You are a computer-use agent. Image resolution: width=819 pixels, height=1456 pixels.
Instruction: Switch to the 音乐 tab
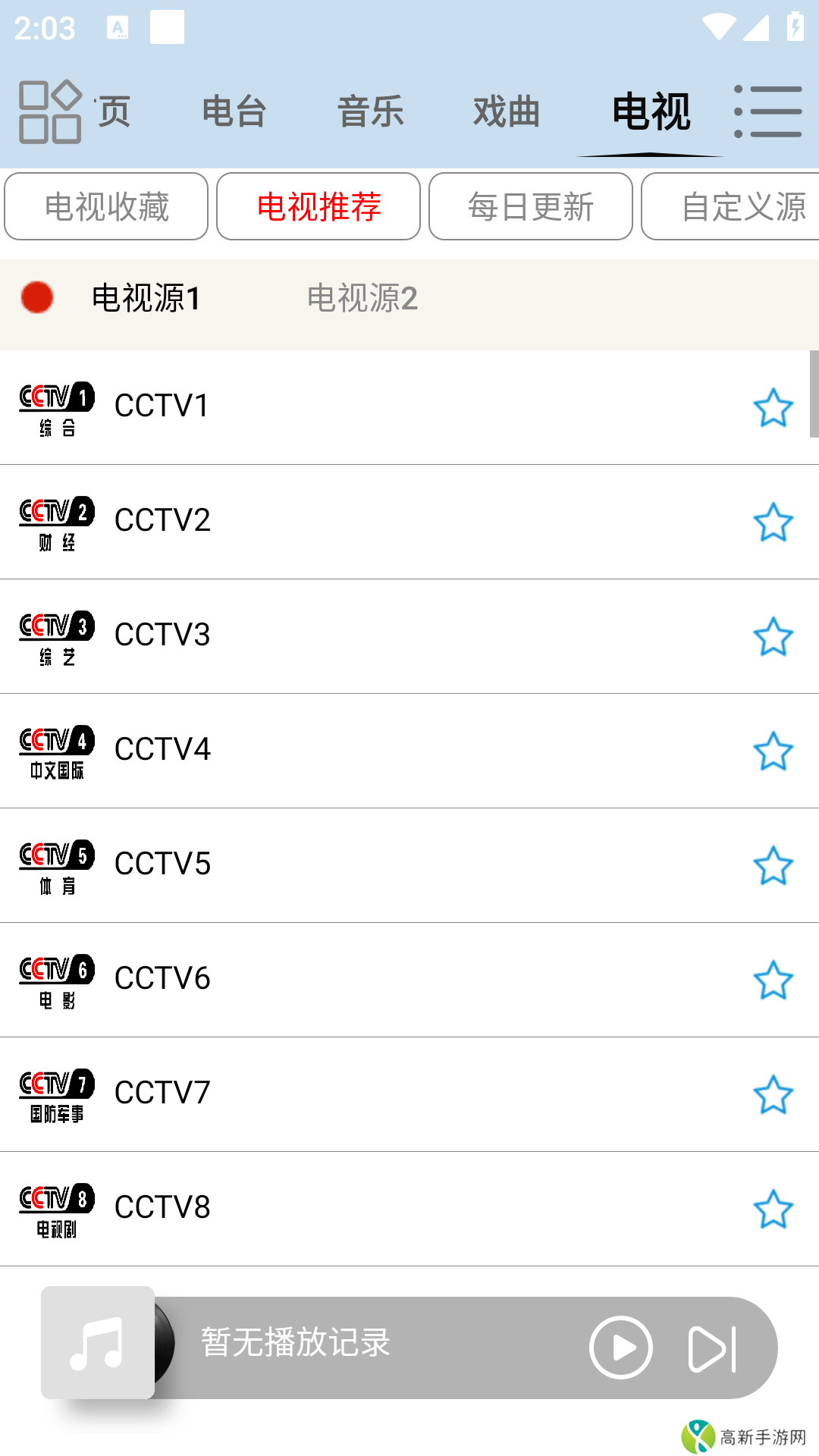pyautogui.click(x=370, y=111)
